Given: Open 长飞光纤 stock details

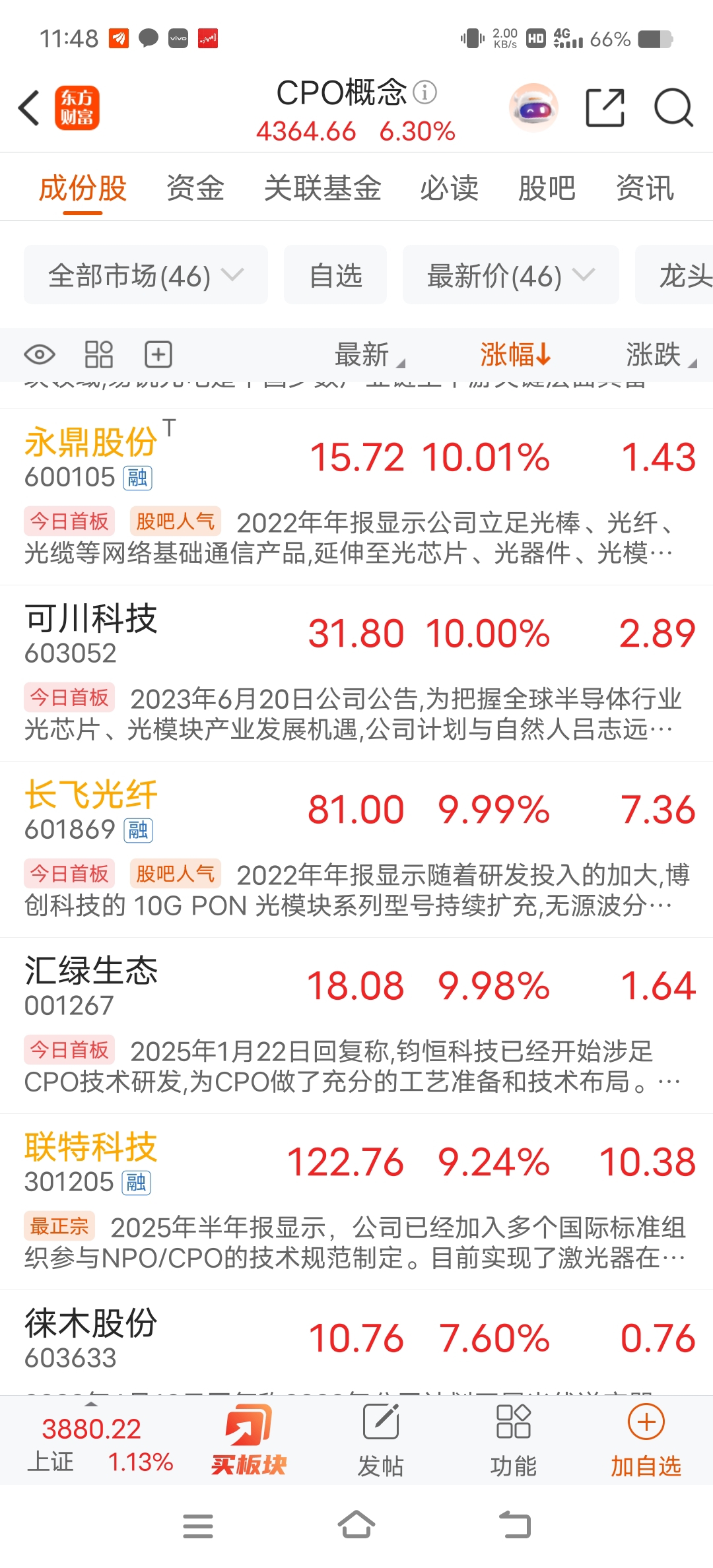Looking at the screenshot, I should [x=91, y=795].
